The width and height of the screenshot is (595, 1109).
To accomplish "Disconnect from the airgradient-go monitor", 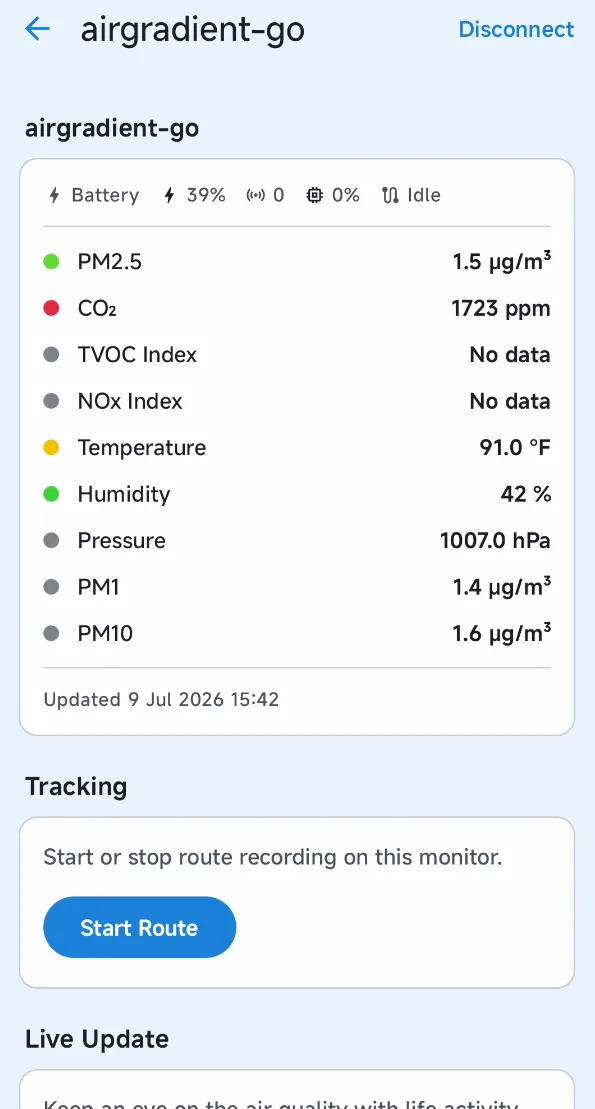I will coord(516,29).
